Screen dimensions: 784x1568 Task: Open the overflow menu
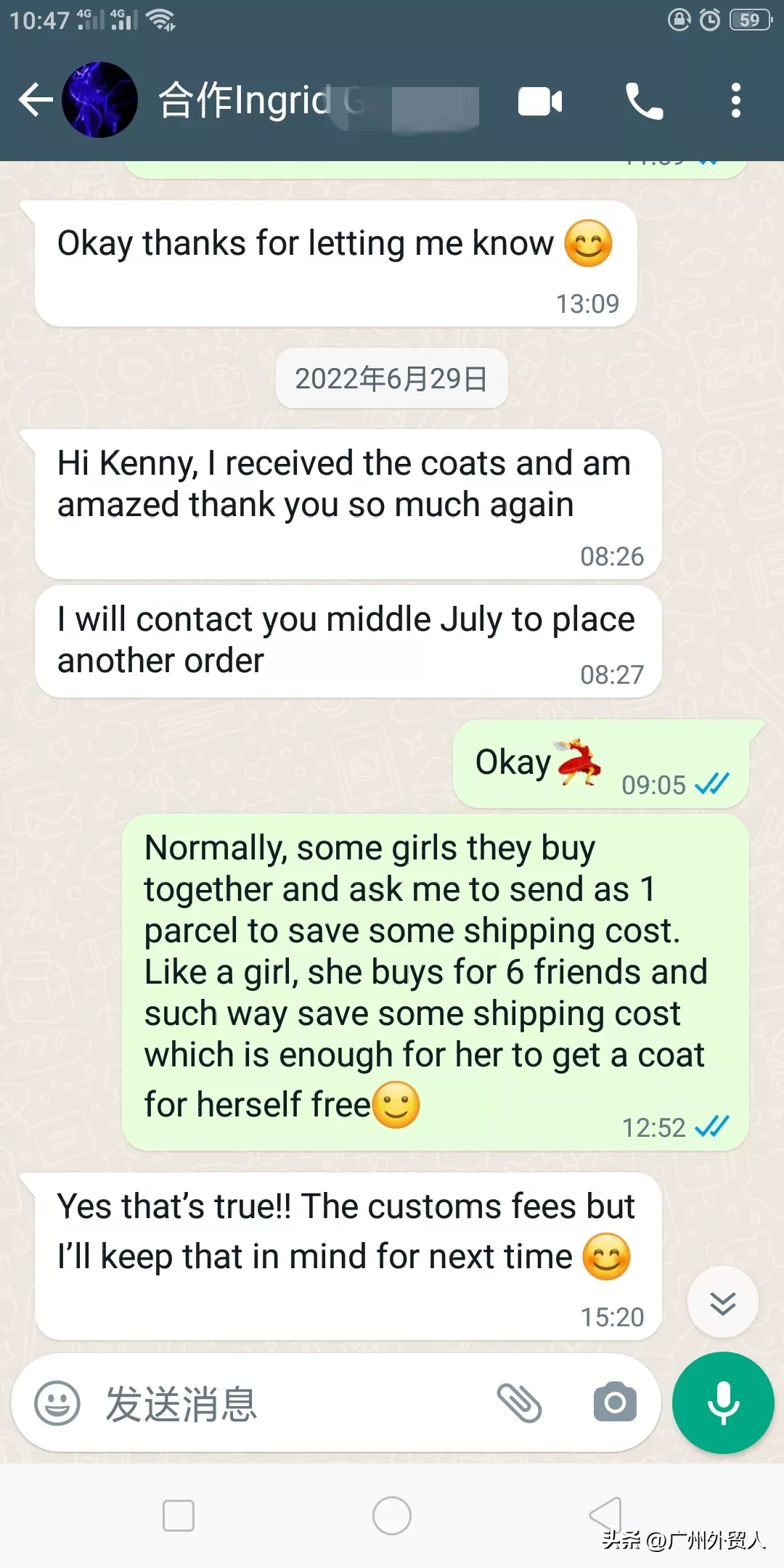click(x=735, y=100)
